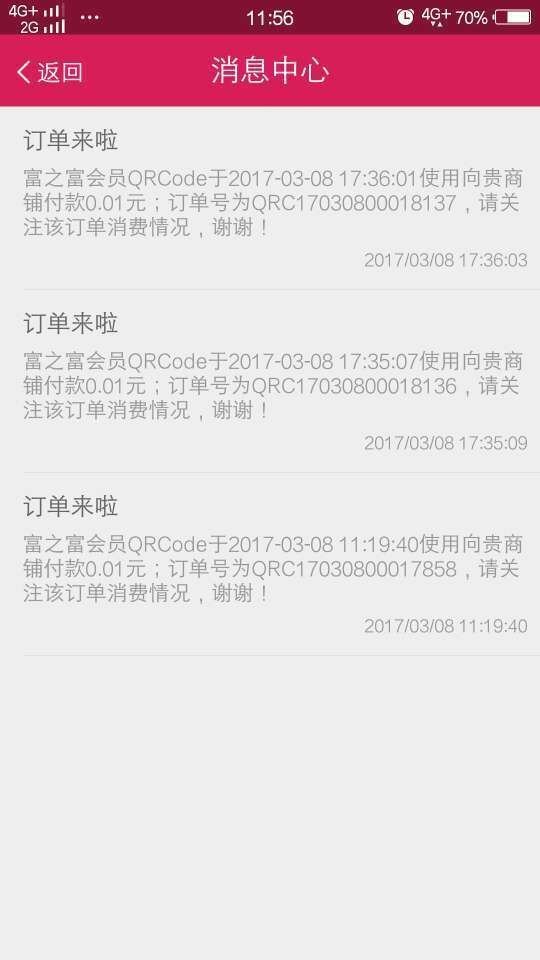Tap the 返回 back button
This screenshot has height=960, width=540.
click(x=49, y=72)
